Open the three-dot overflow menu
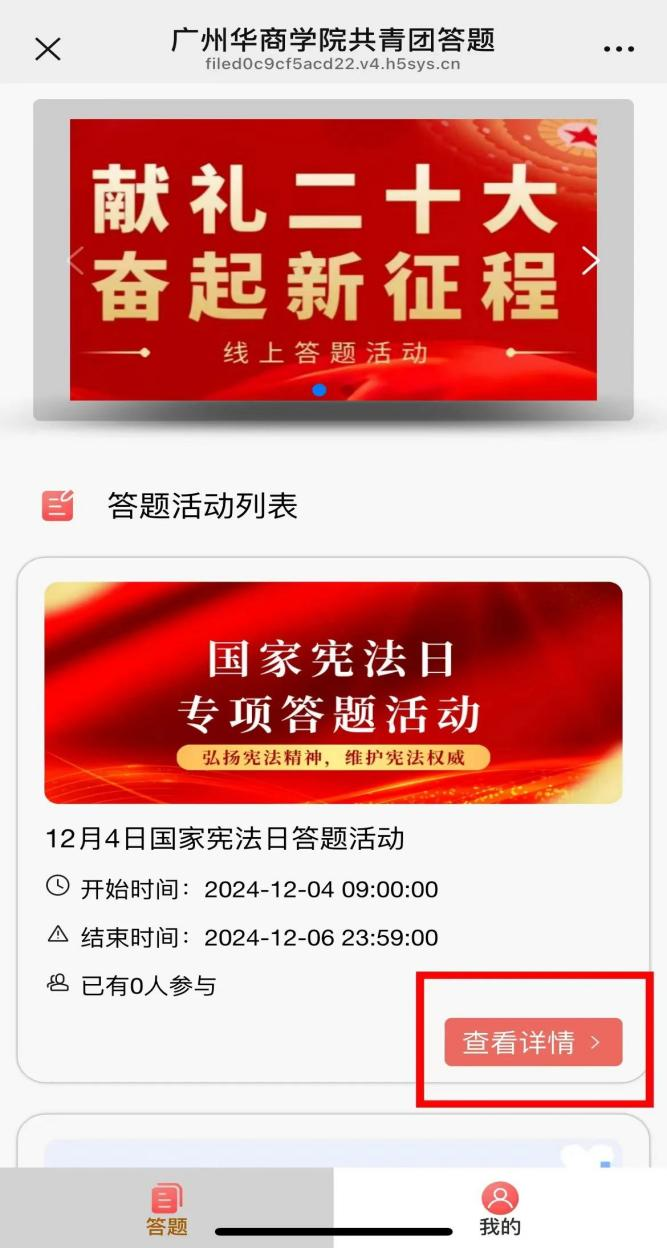Image resolution: width=667 pixels, height=1248 pixels. click(619, 49)
